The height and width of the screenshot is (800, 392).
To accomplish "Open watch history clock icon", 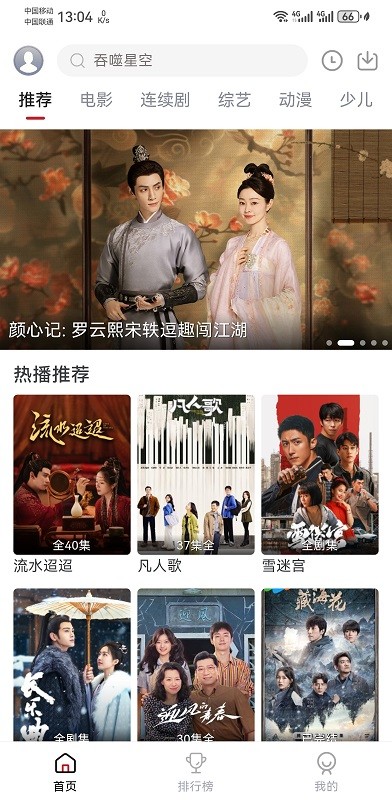I will pos(332,61).
